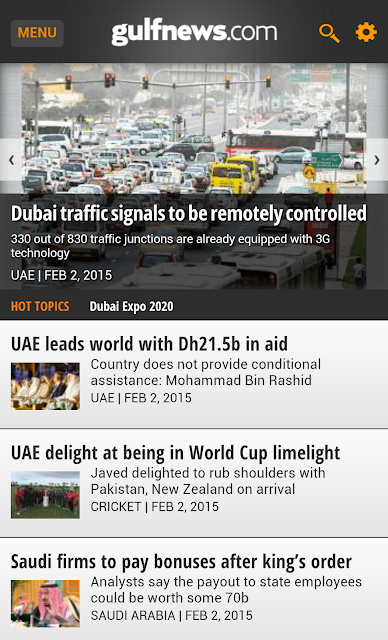Open the Dubai Expo 2020 hot topic
This screenshot has height=640, width=388.
131,306
